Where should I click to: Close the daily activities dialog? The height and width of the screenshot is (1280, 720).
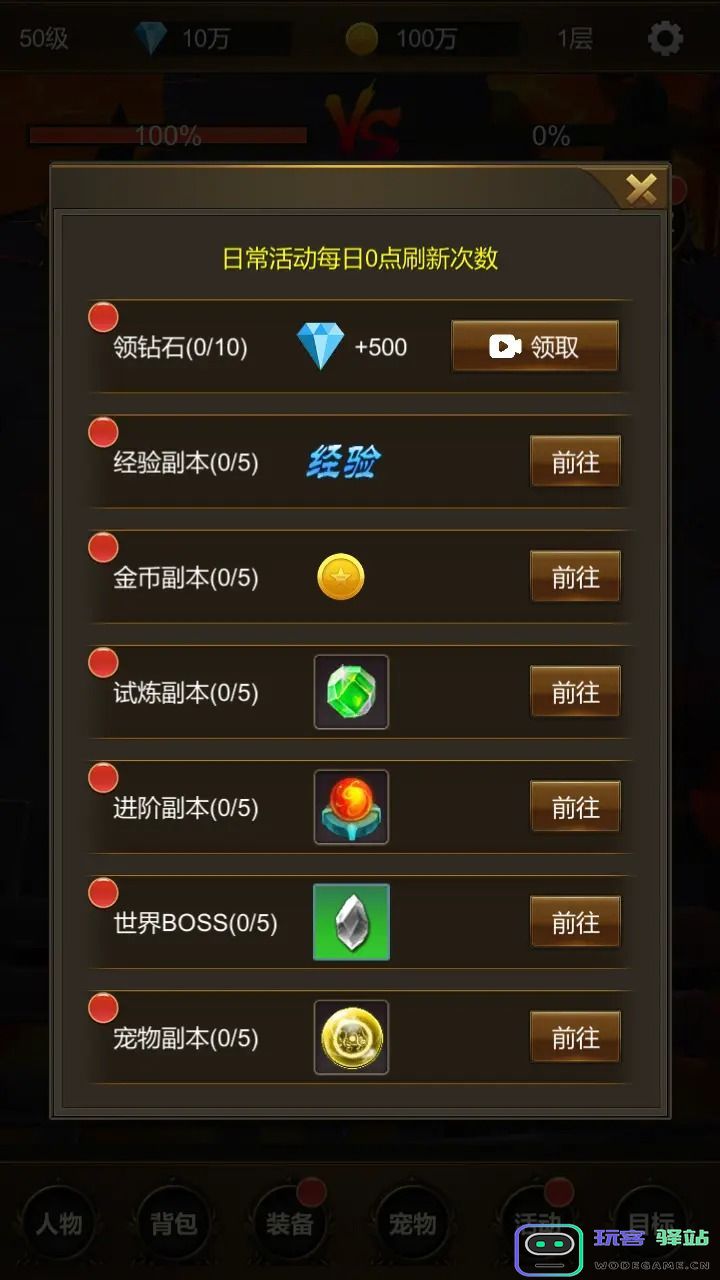(641, 188)
